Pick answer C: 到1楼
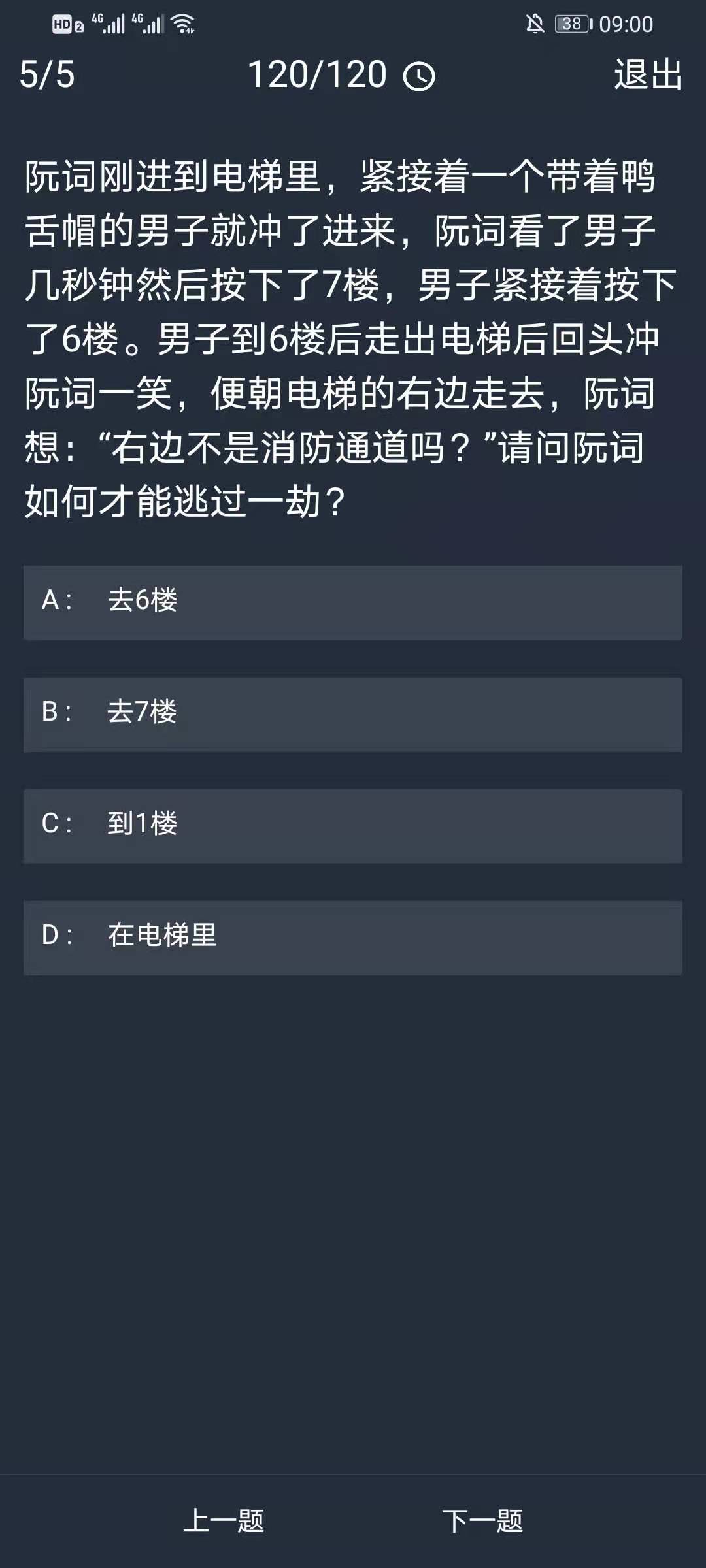 pos(353,825)
